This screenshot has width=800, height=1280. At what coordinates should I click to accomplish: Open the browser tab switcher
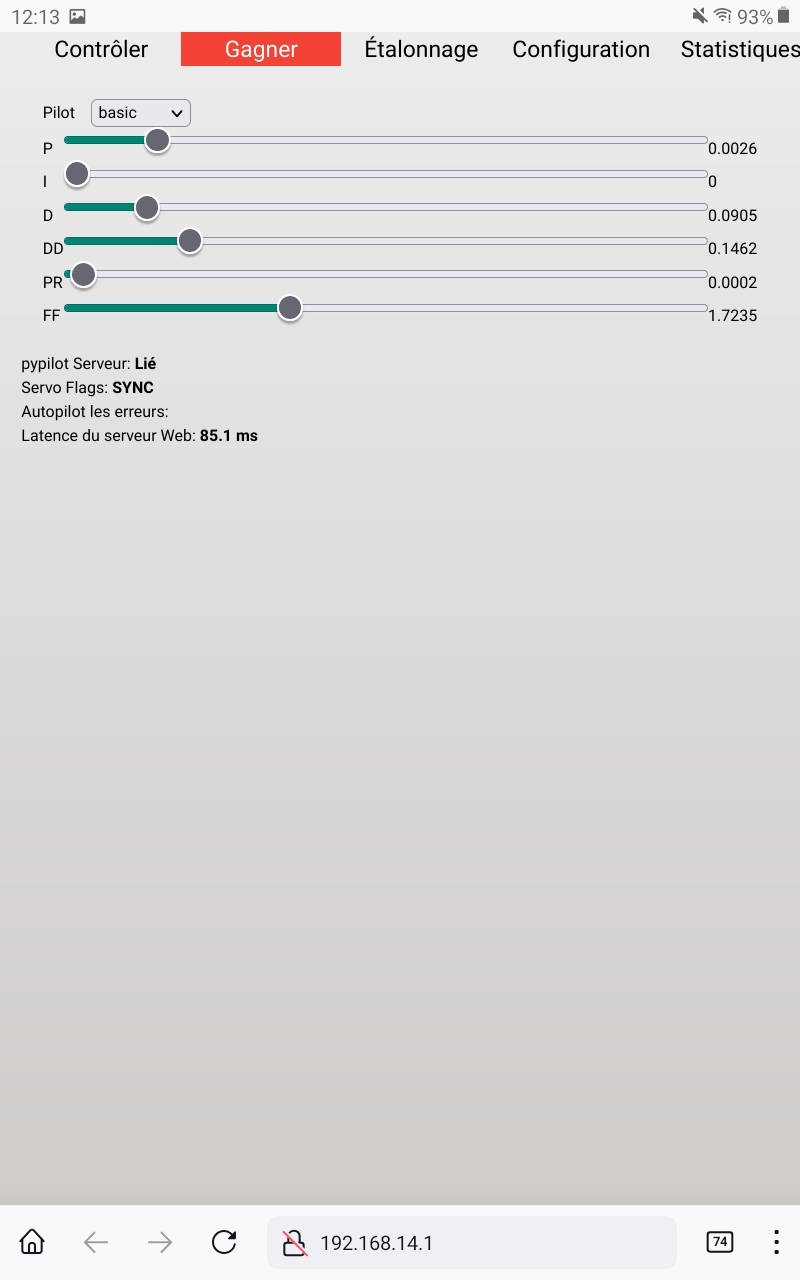[719, 1242]
